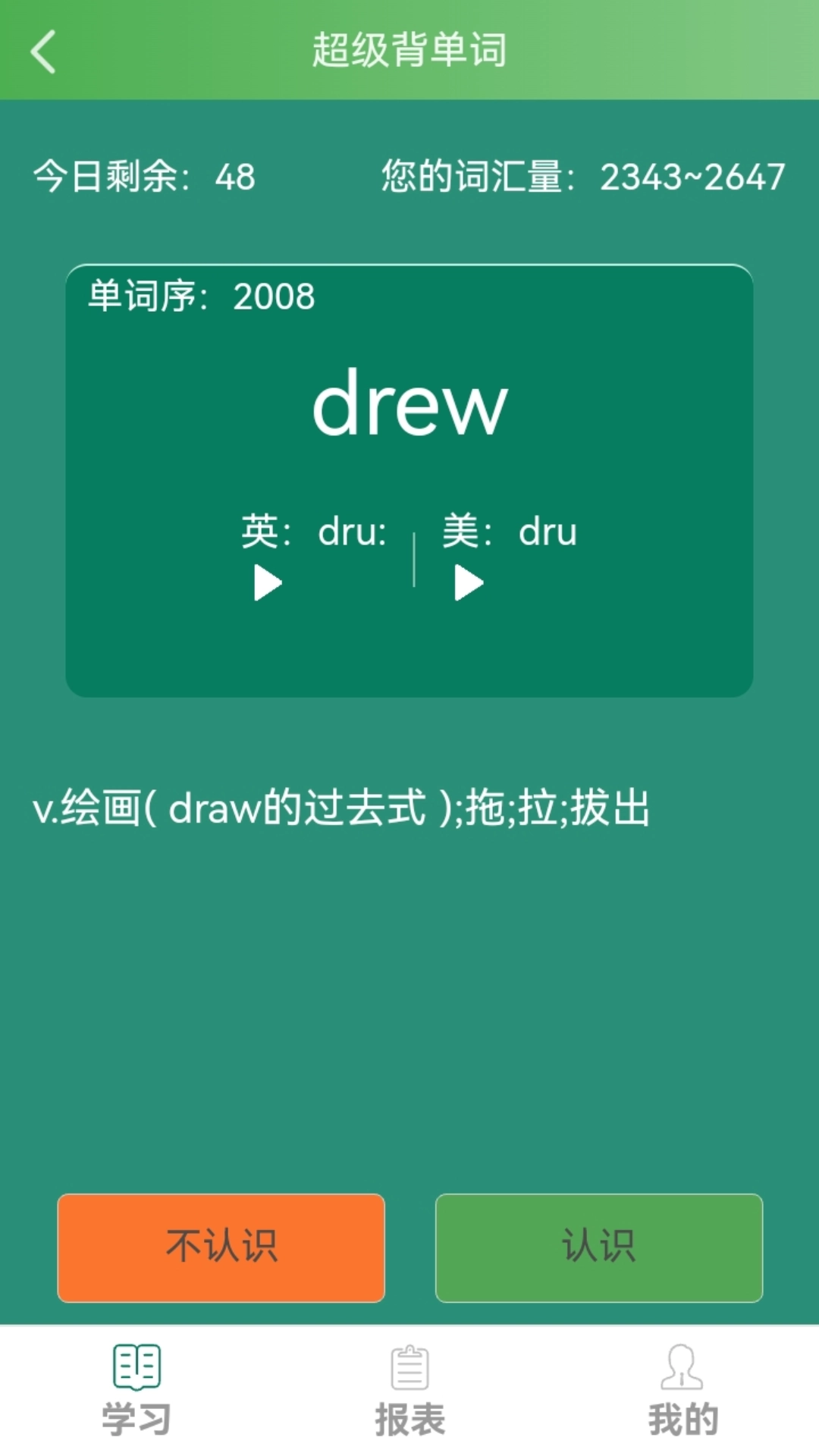
Task: Tap the green 认识 button
Action: [599, 1247]
